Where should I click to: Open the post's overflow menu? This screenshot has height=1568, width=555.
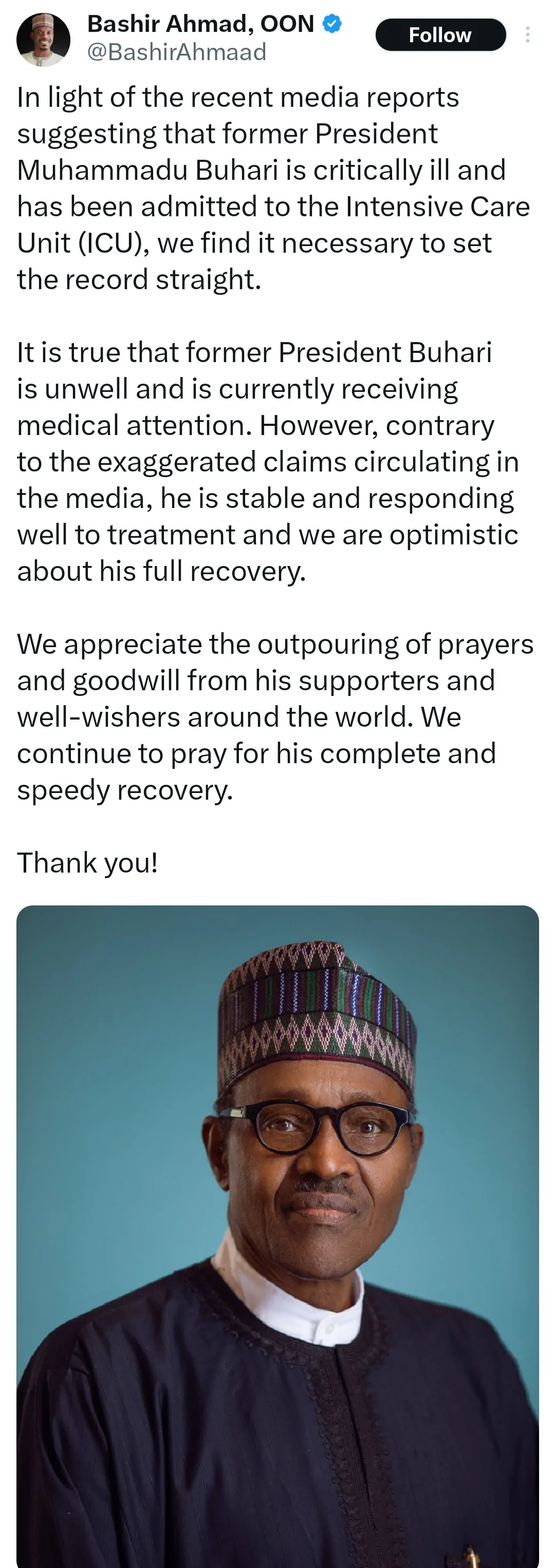coord(528,35)
